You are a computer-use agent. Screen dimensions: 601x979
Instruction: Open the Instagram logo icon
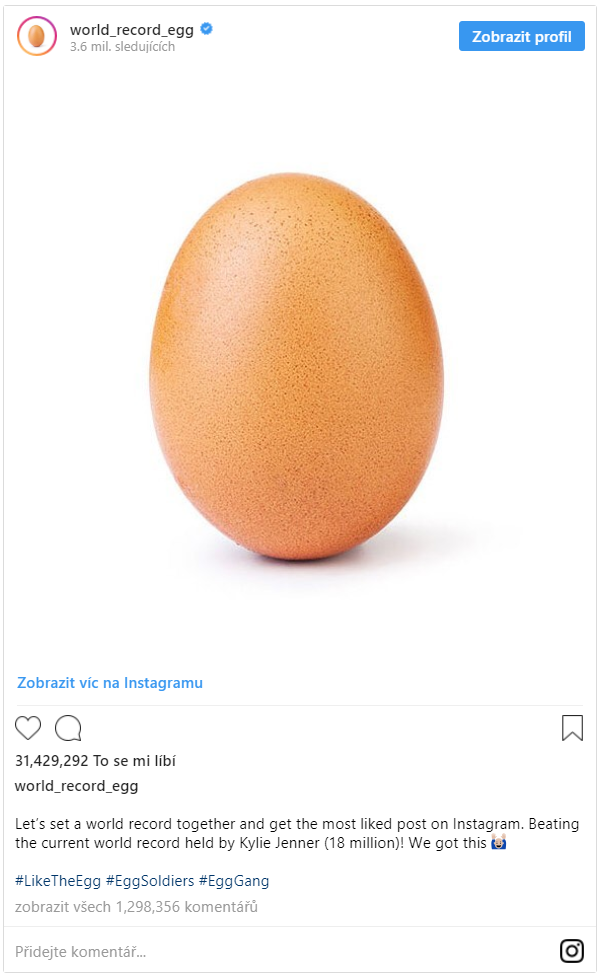click(x=572, y=951)
